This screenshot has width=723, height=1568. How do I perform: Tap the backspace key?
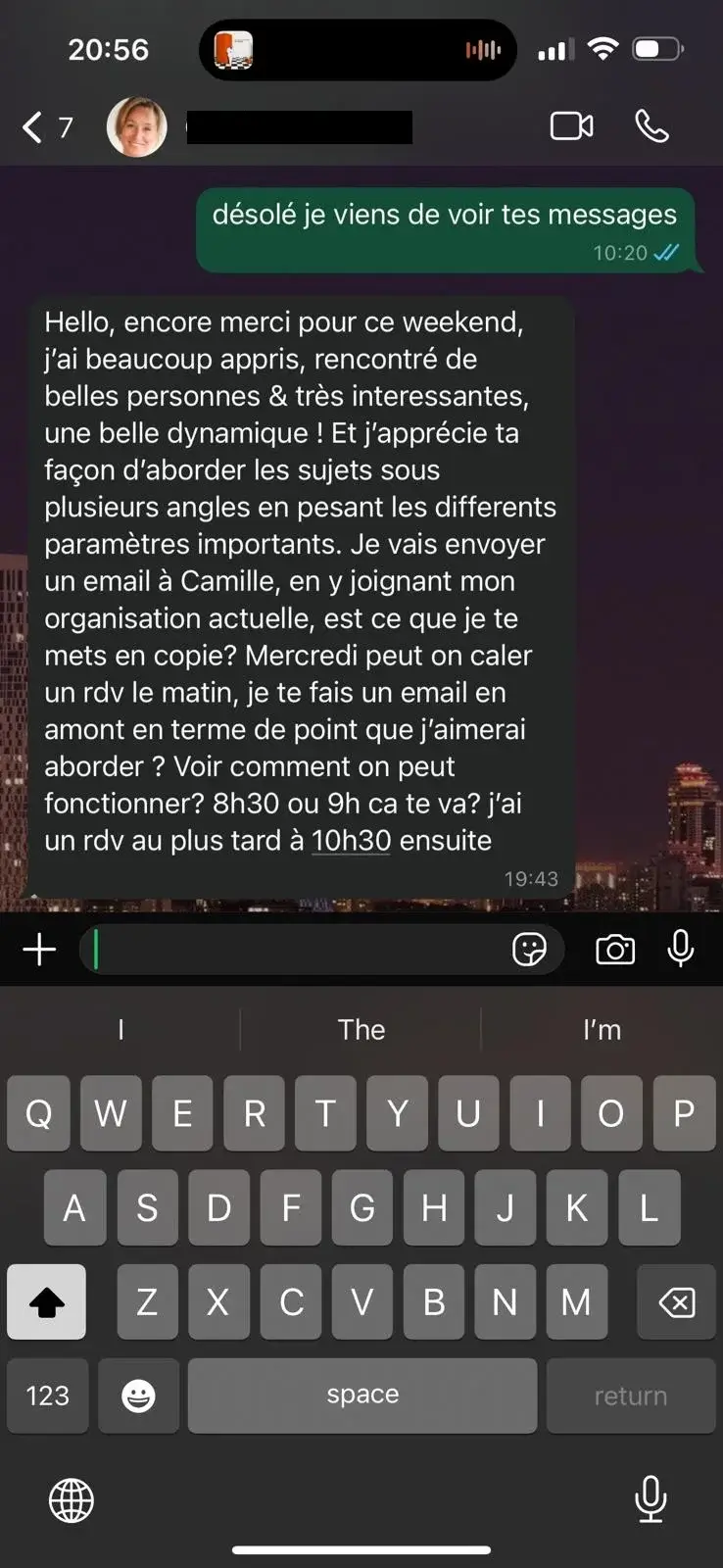click(676, 1302)
